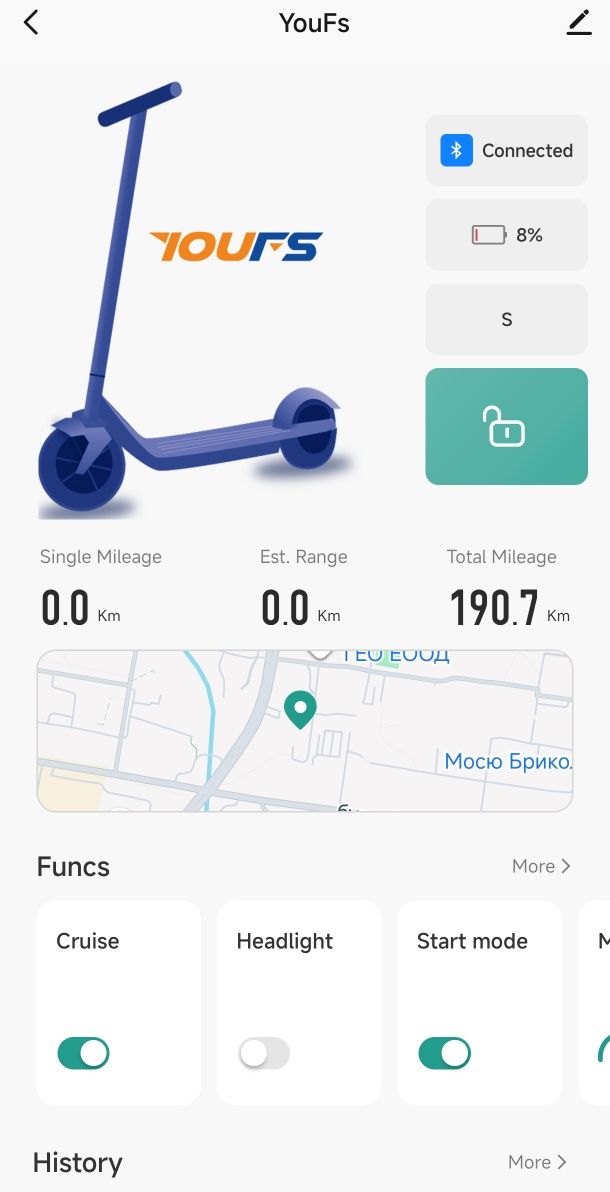Edit the YouFs scooter name
The width and height of the screenshot is (610, 1192).
[579, 23]
